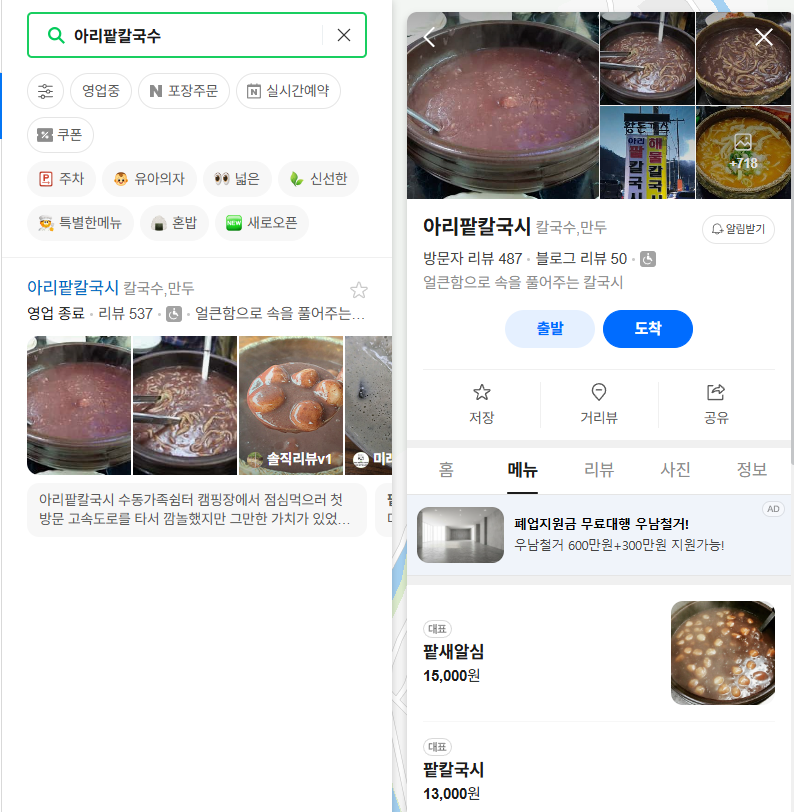794x812 pixels.
Task: Select the 포장주문 filter chip
Action: [x=184, y=91]
